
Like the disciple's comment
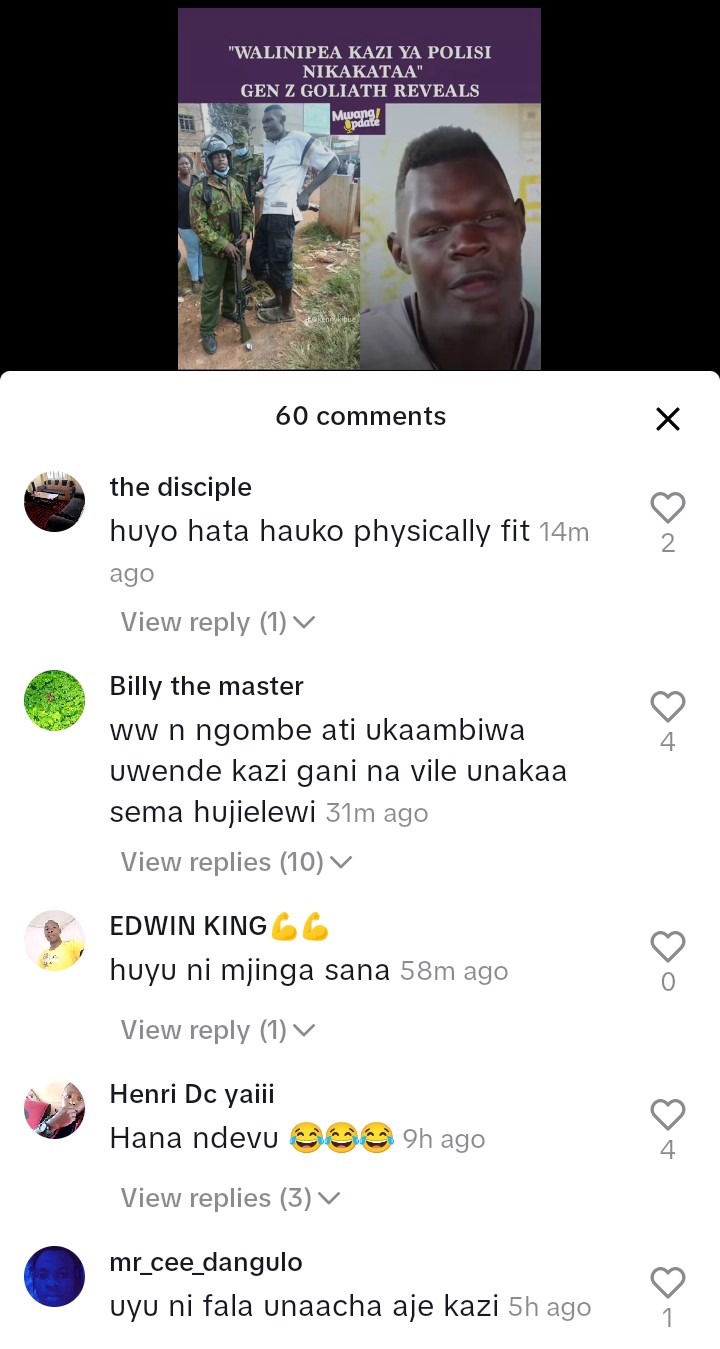coord(667,508)
